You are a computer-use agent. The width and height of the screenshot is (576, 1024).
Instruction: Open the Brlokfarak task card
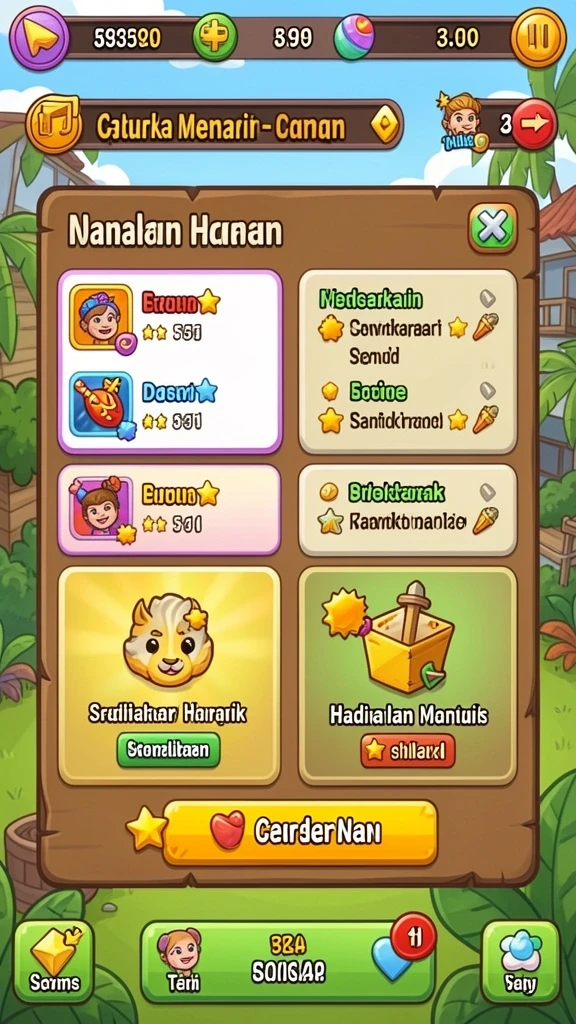click(408, 510)
